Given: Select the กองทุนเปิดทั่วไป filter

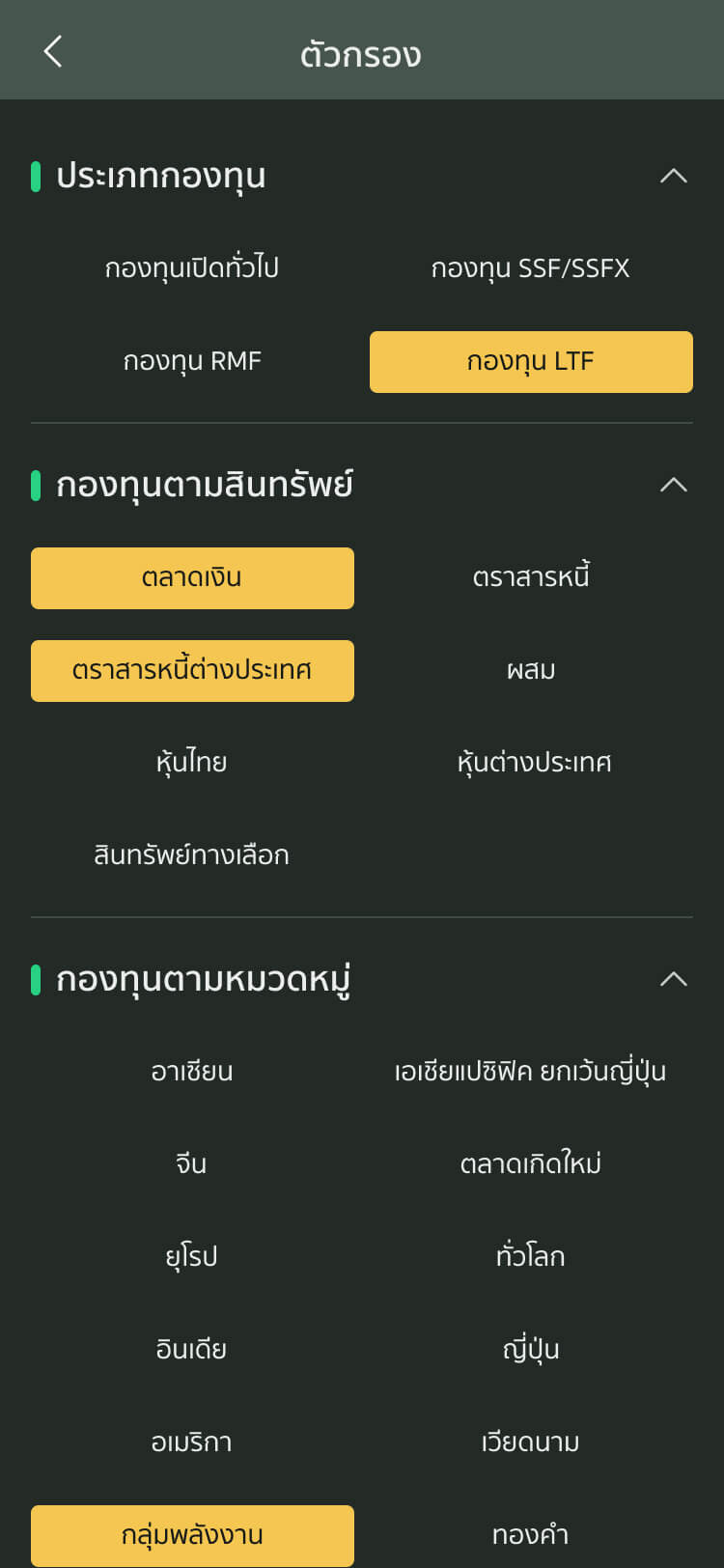Looking at the screenshot, I should (192, 268).
